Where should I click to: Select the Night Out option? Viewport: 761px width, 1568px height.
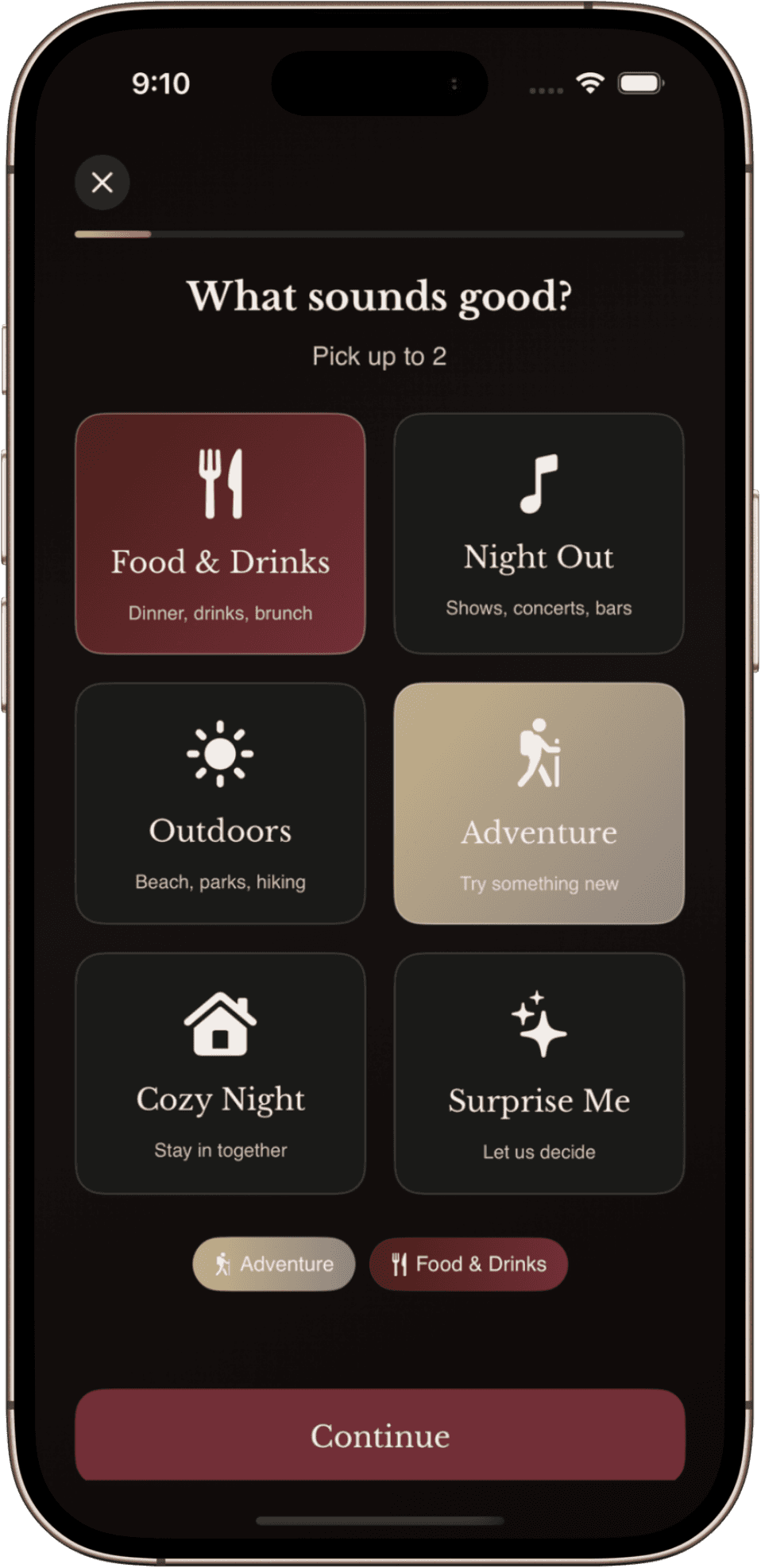tap(539, 533)
